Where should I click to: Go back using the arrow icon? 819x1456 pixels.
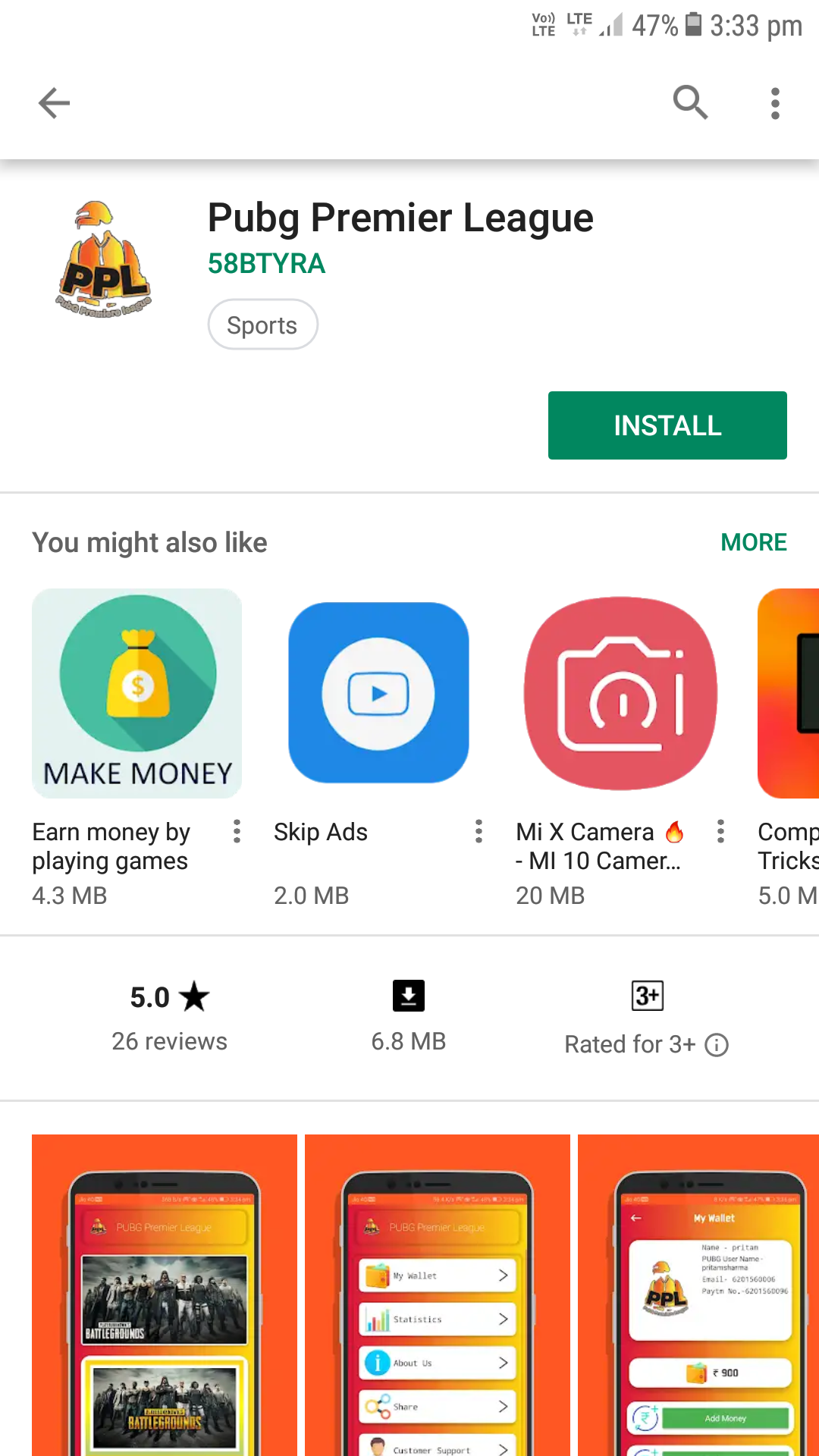coord(54,103)
